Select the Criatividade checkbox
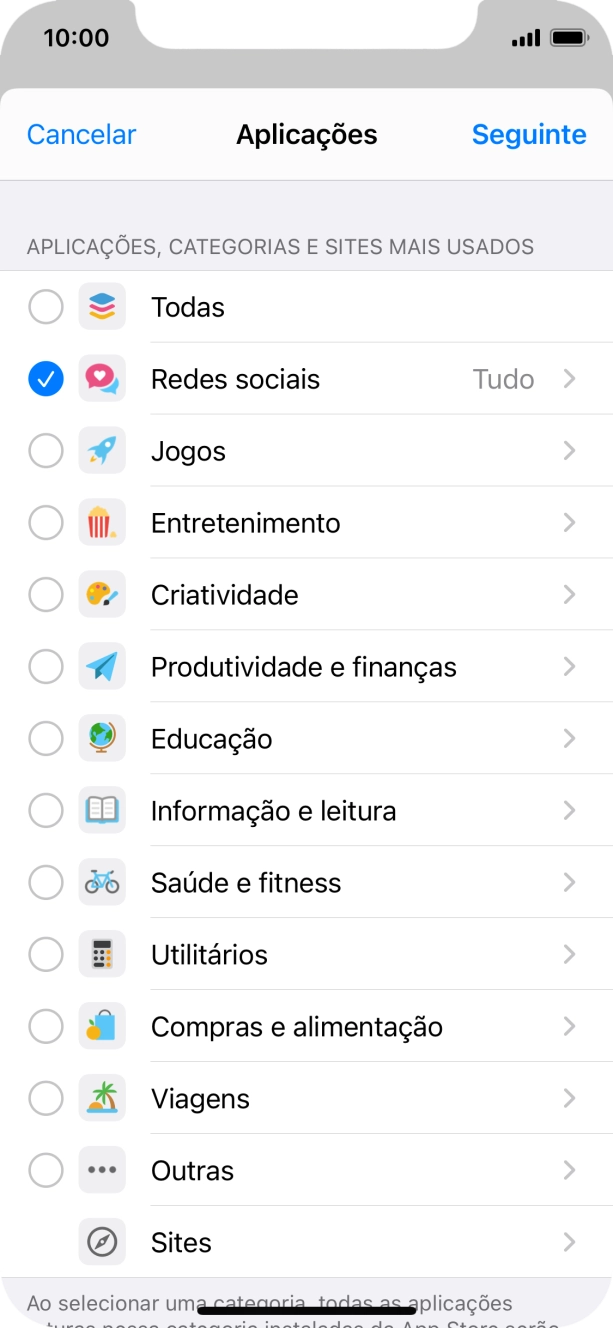 tap(46, 595)
